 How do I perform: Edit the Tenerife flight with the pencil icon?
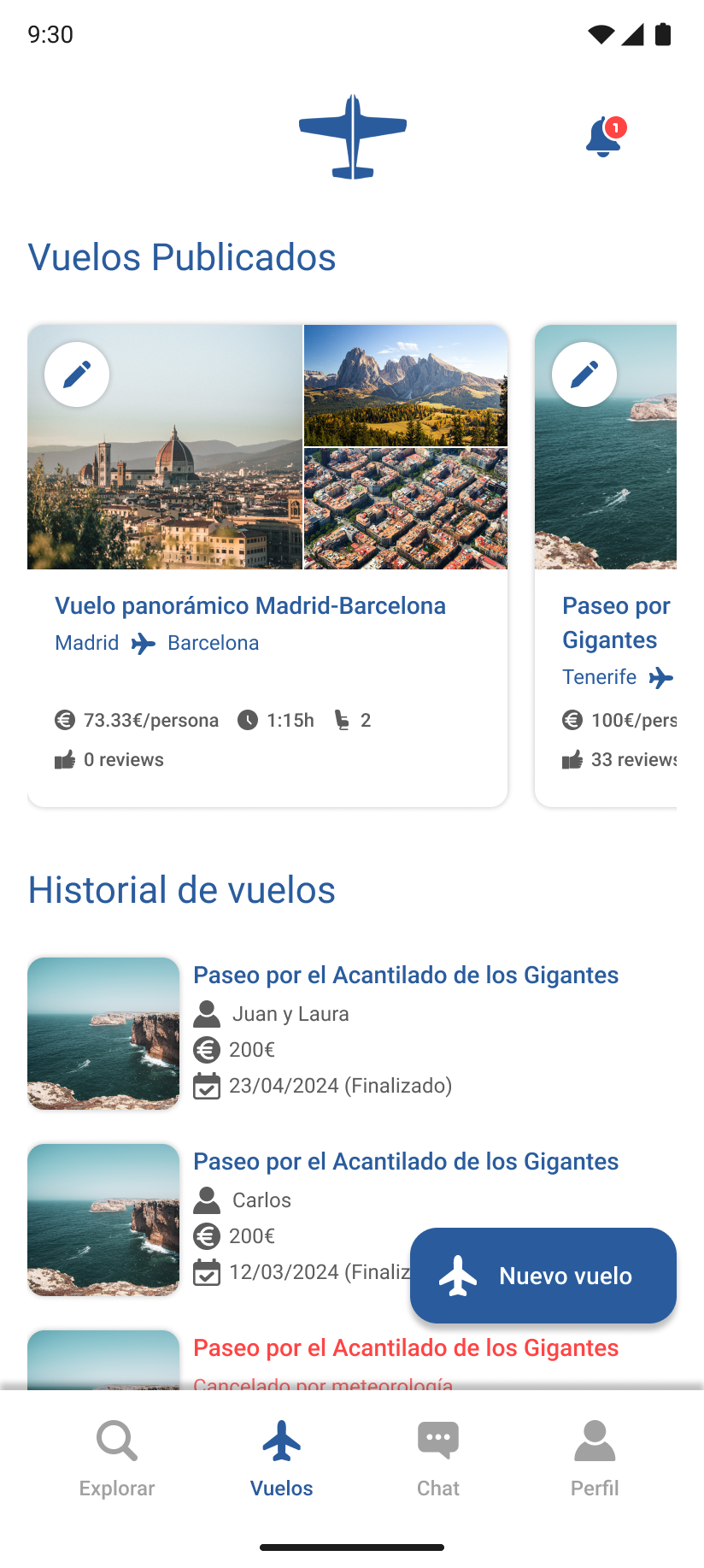[x=584, y=374]
